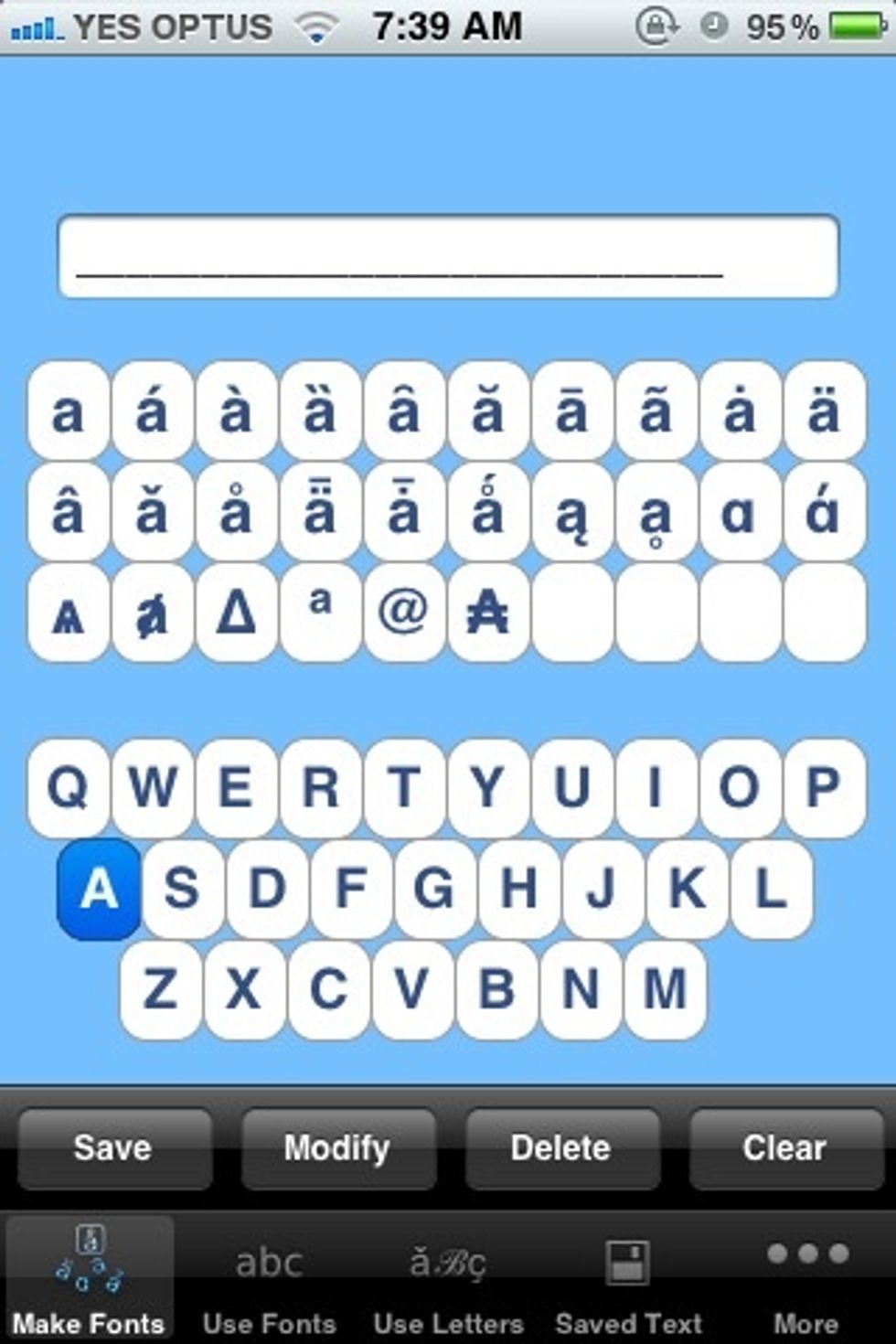Pick the ä letter with umlaut
896x1344 pixels.
(x=824, y=411)
